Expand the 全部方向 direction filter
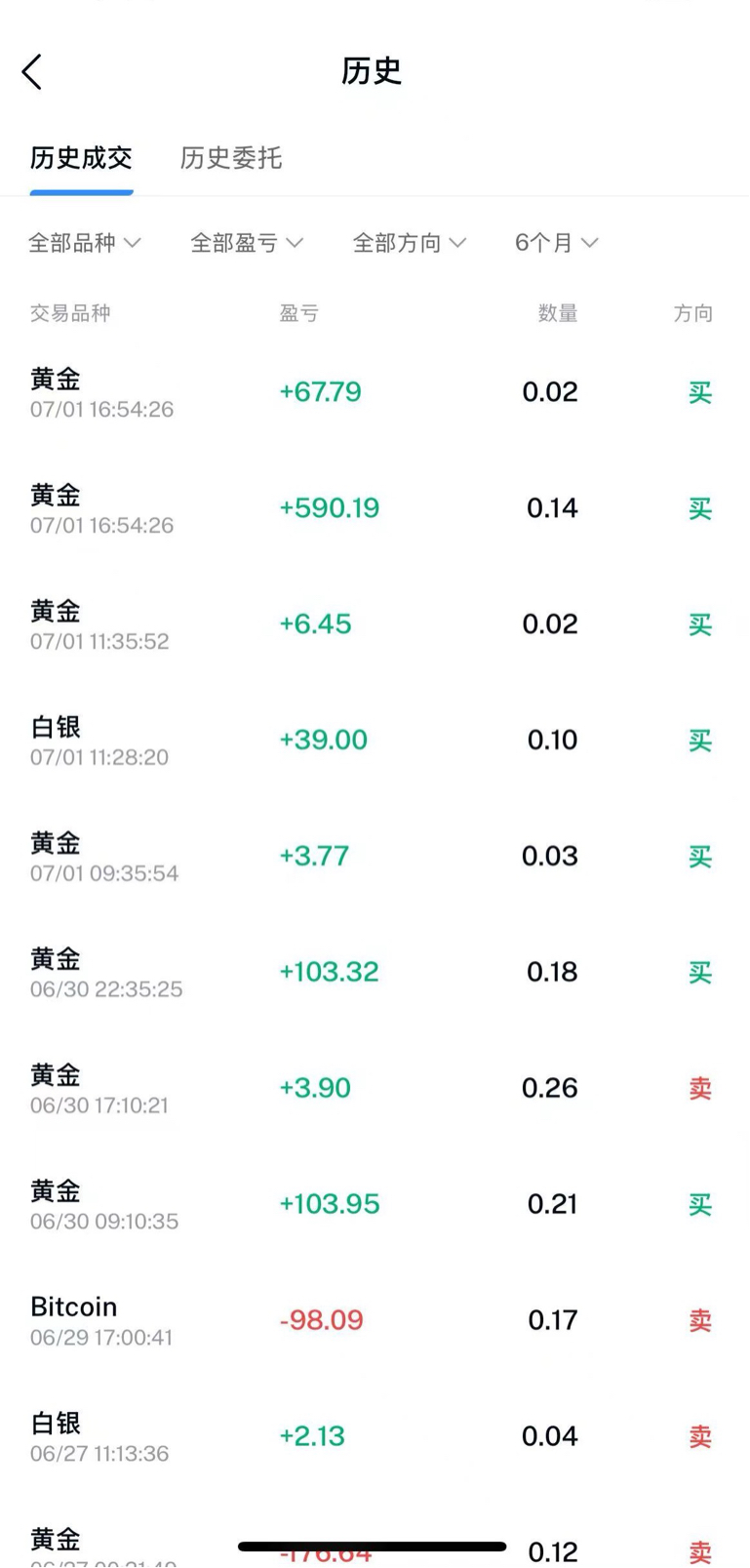The width and height of the screenshot is (750, 1568). (x=410, y=243)
